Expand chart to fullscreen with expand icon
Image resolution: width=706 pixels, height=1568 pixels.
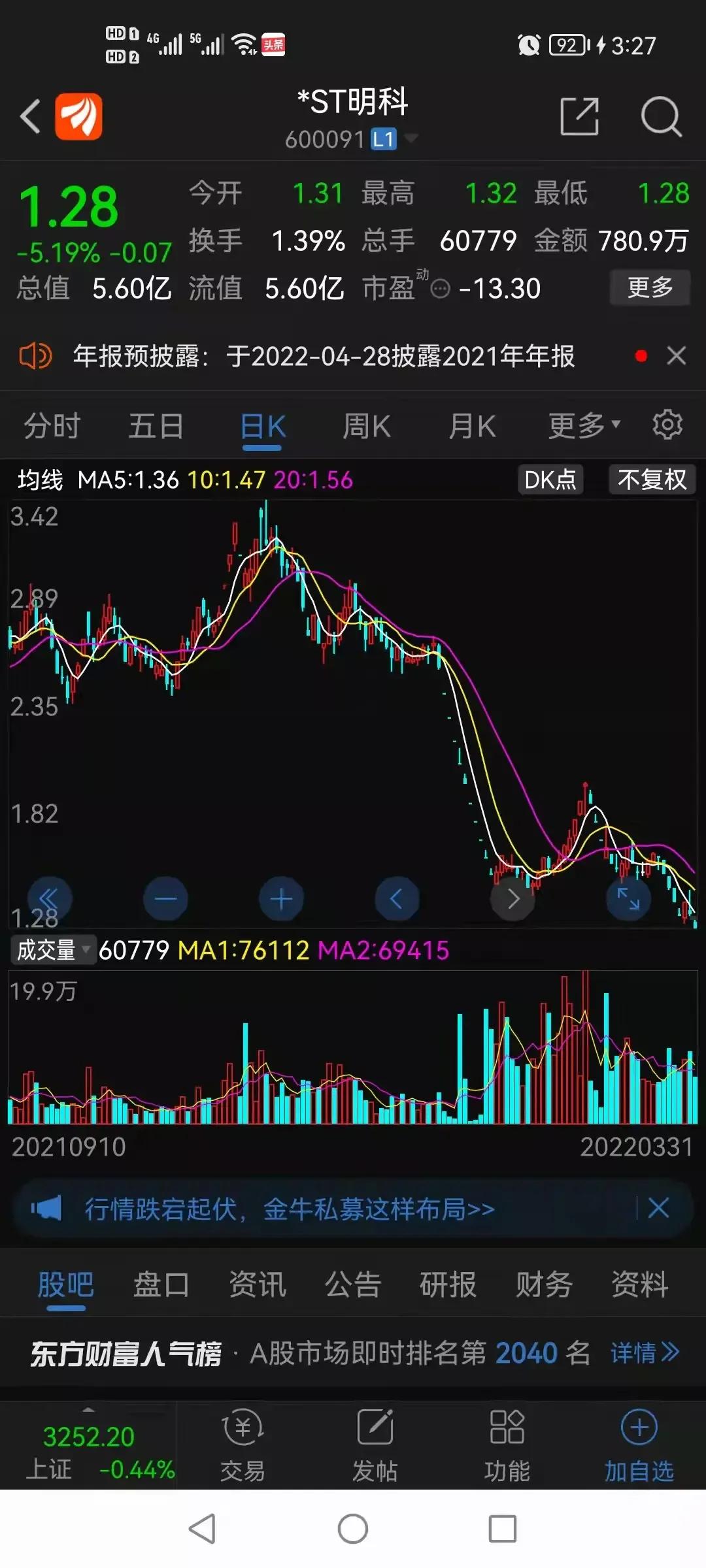coord(628,898)
